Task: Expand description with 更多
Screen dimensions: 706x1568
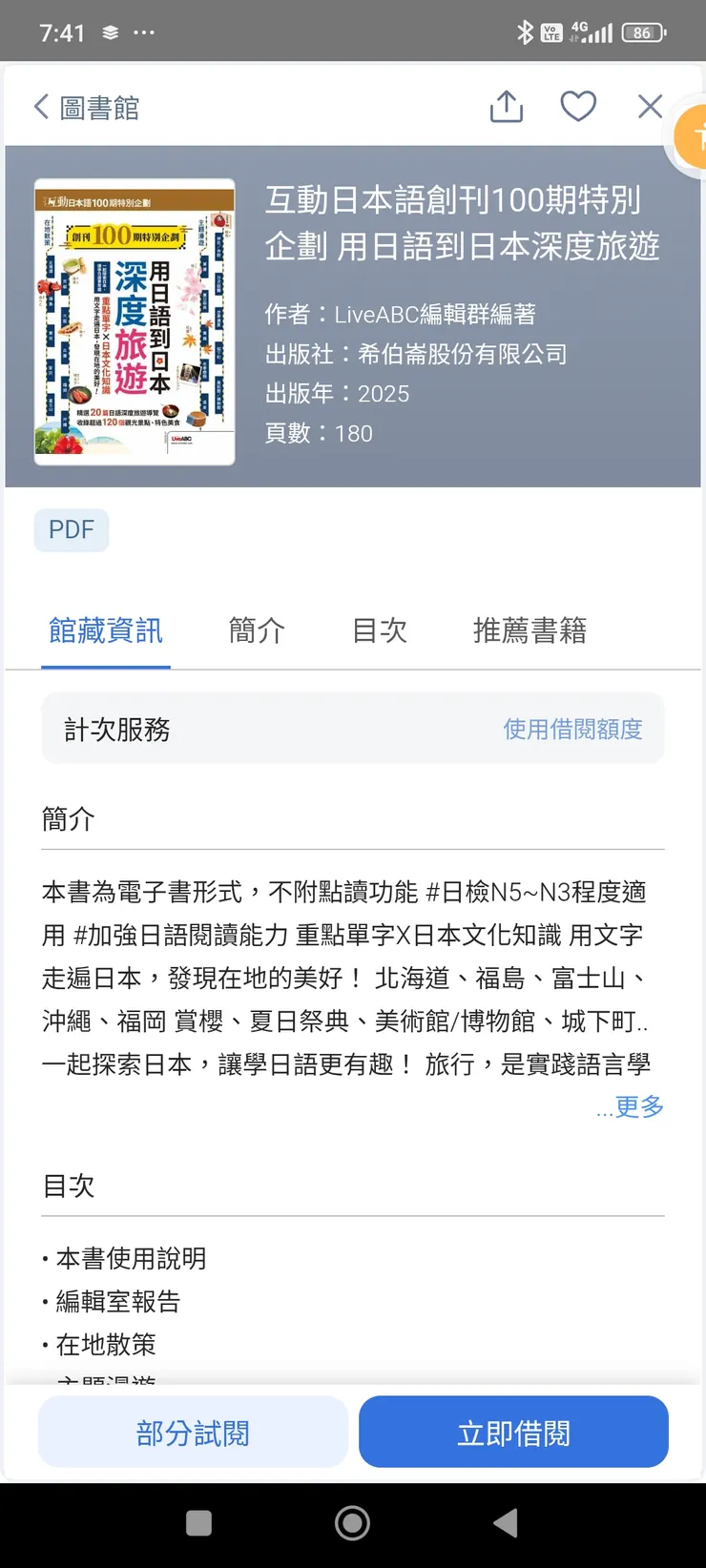Action: click(x=631, y=1106)
